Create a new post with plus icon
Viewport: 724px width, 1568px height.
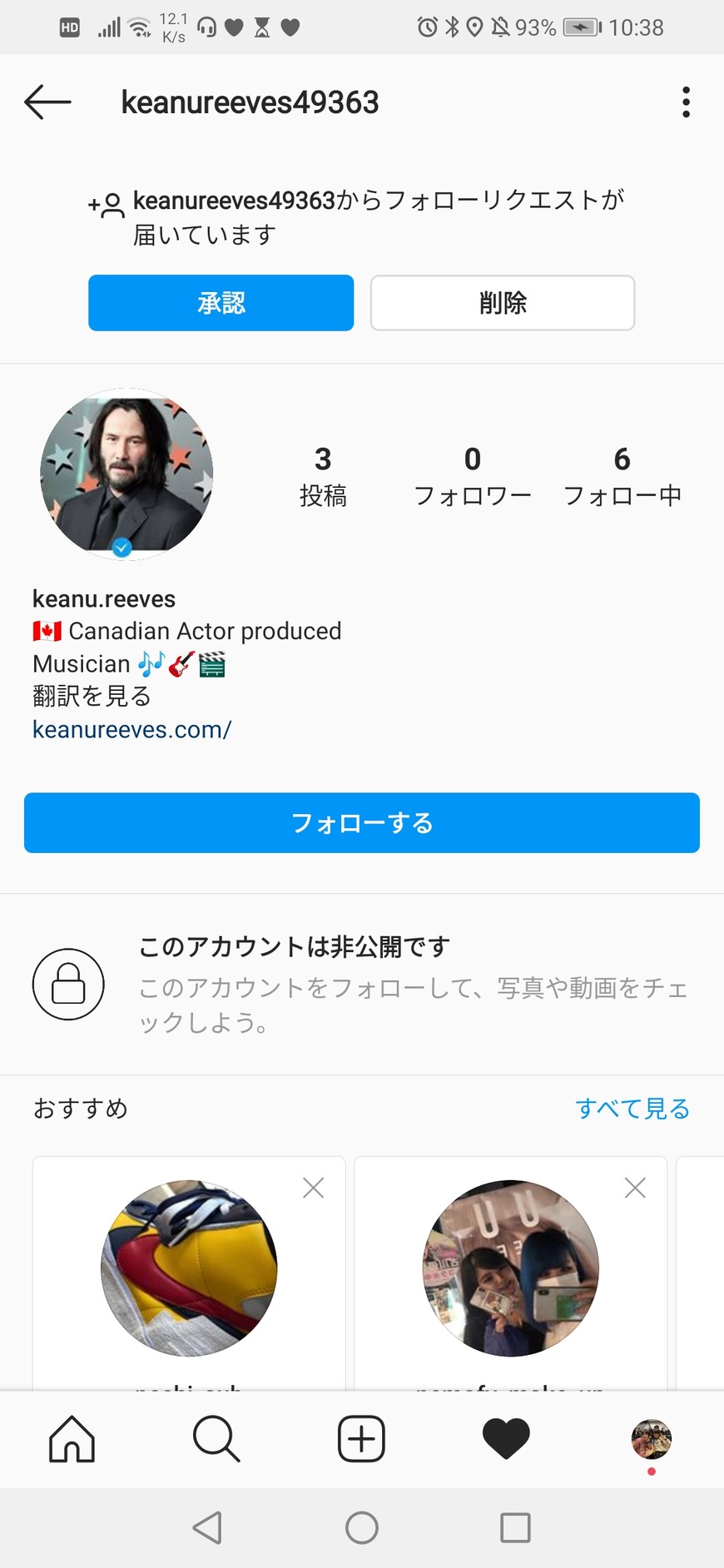click(x=361, y=1438)
